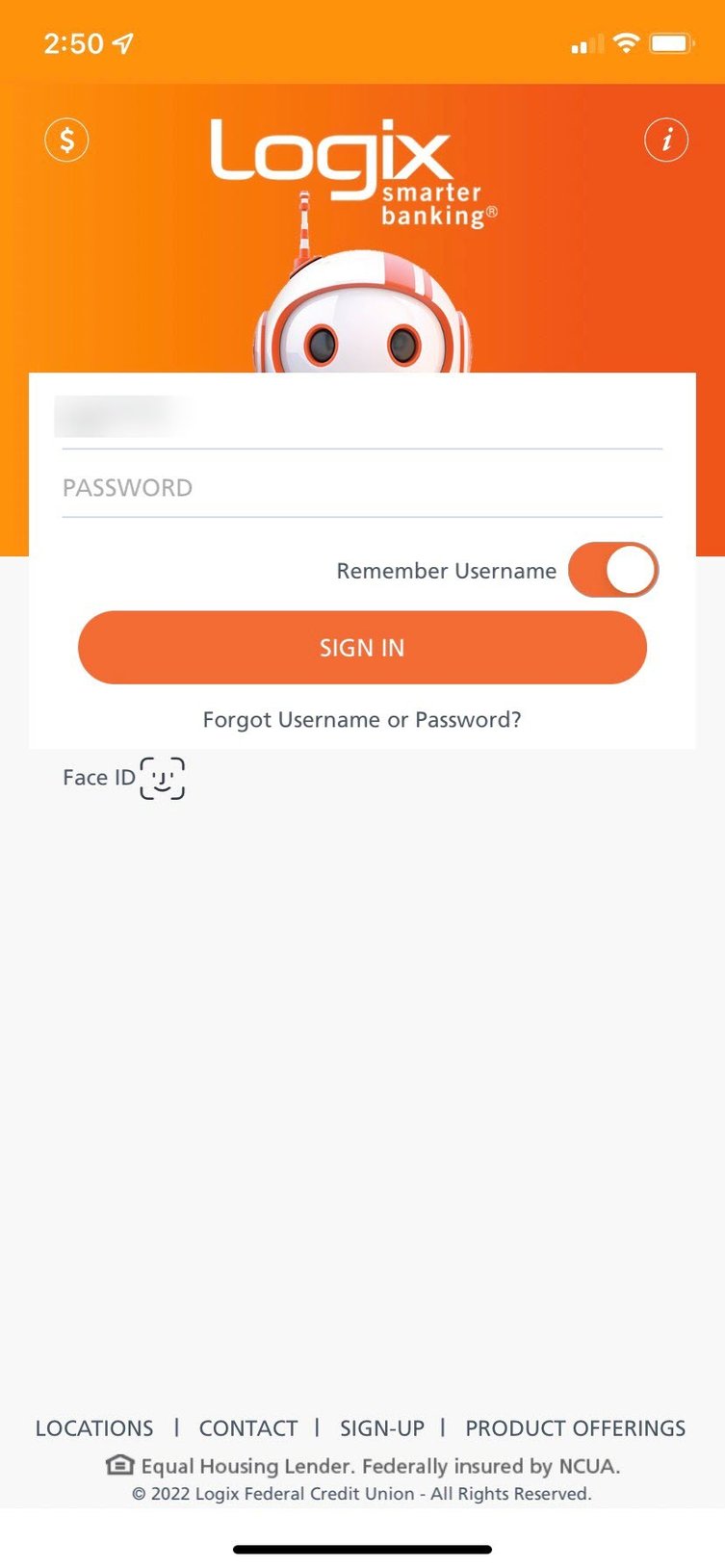Open the rates dollar sign icon
The image size is (725, 1568).
click(x=66, y=140)
